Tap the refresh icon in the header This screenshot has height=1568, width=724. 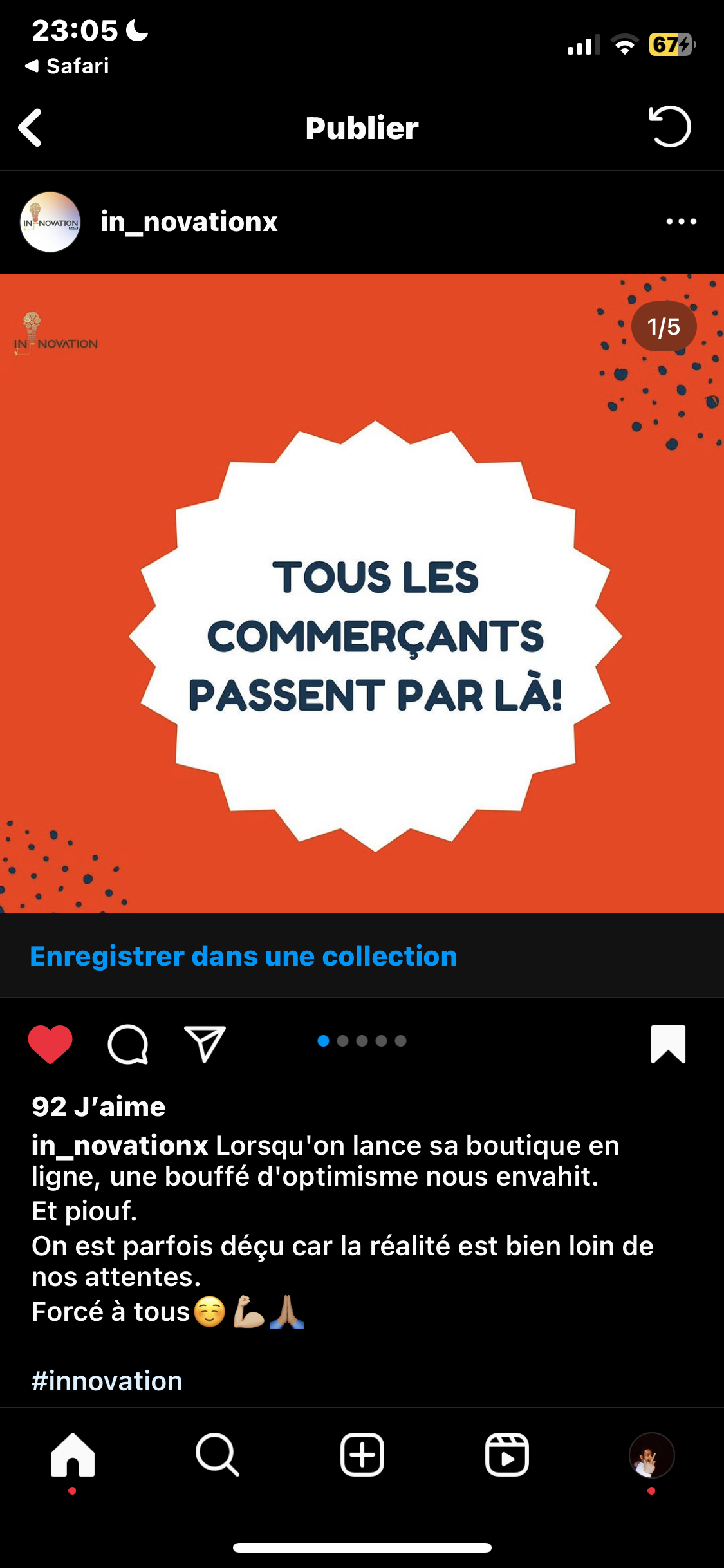(669, 127)
